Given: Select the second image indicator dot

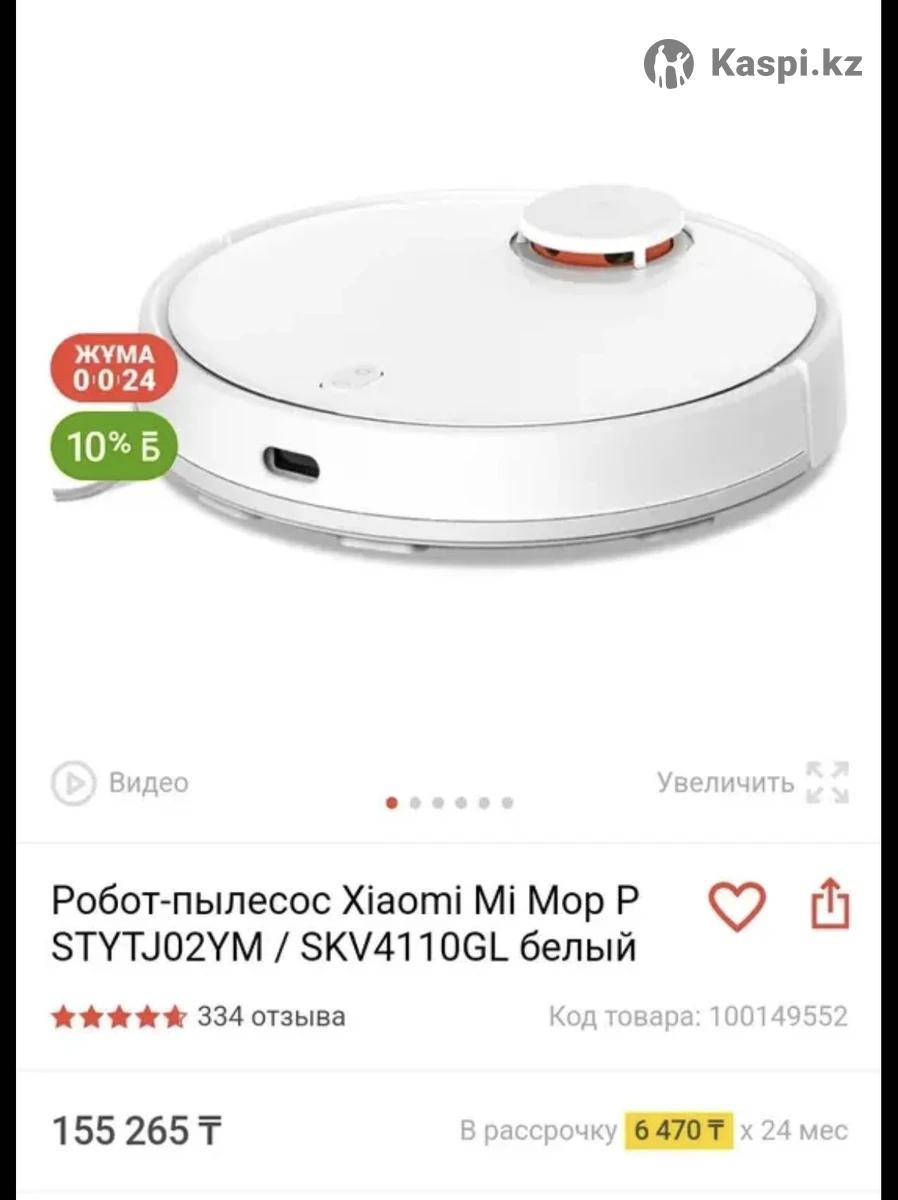Looking at the screenshot, I should [415, 803].
